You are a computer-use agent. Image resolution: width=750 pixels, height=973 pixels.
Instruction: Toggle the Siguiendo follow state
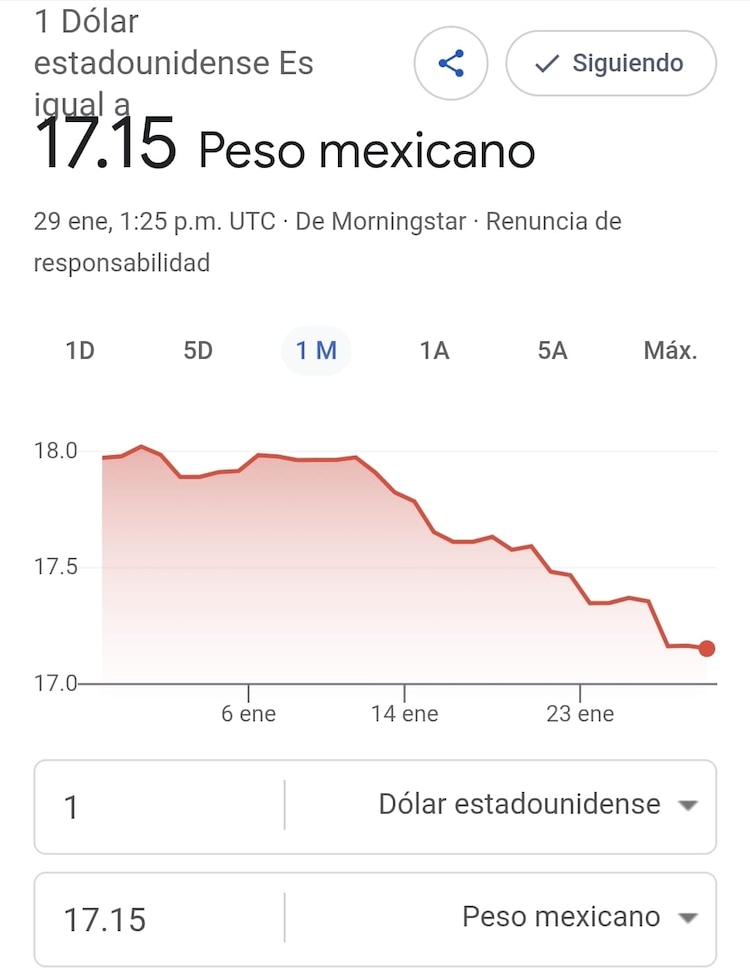tap(610, 63)
